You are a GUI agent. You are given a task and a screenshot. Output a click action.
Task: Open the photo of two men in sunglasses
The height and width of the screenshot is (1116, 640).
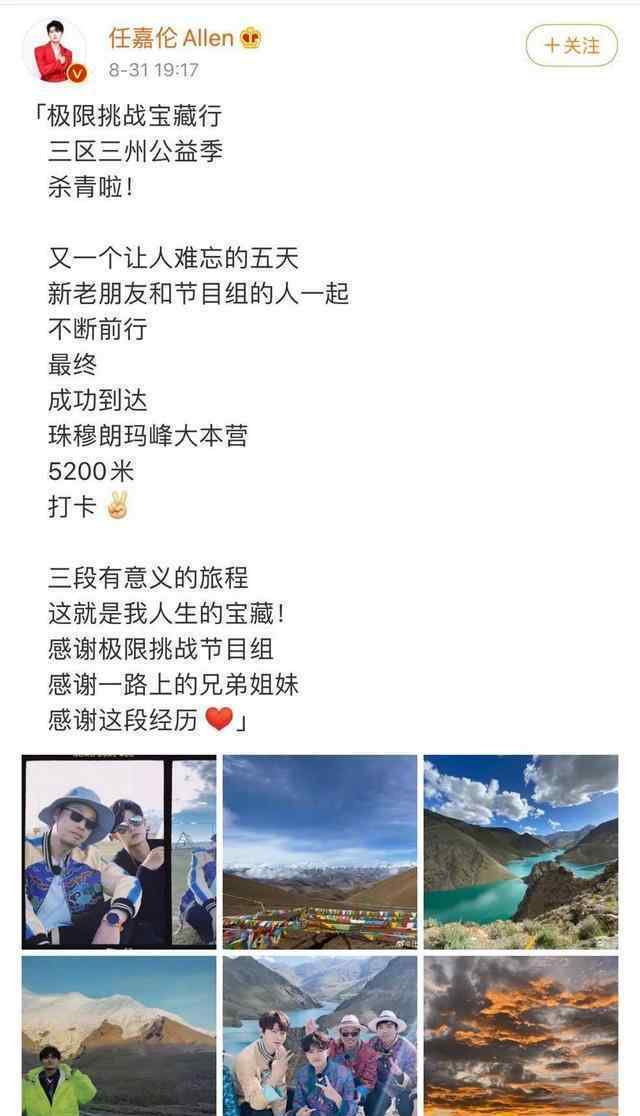[119, 852]
